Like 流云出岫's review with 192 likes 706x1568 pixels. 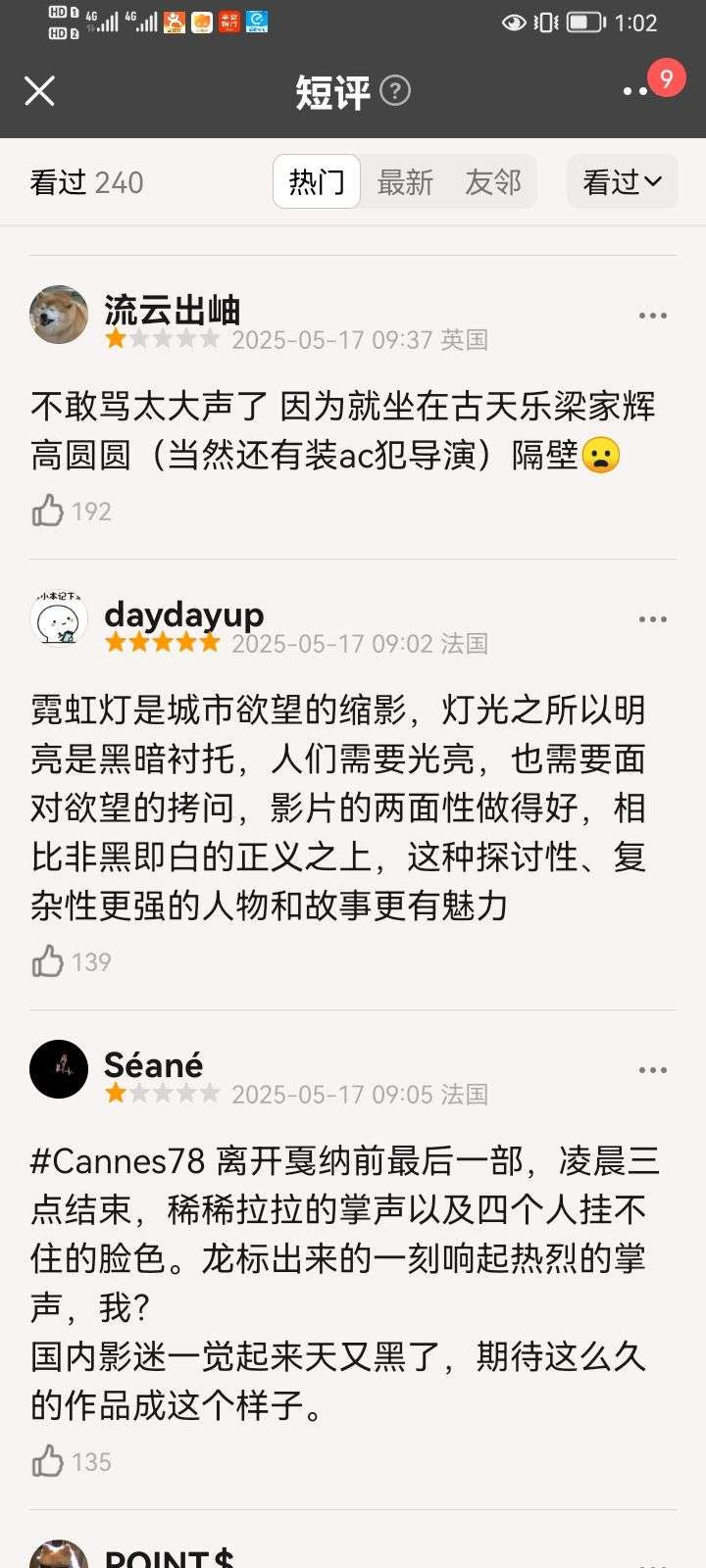coord(47,511)
